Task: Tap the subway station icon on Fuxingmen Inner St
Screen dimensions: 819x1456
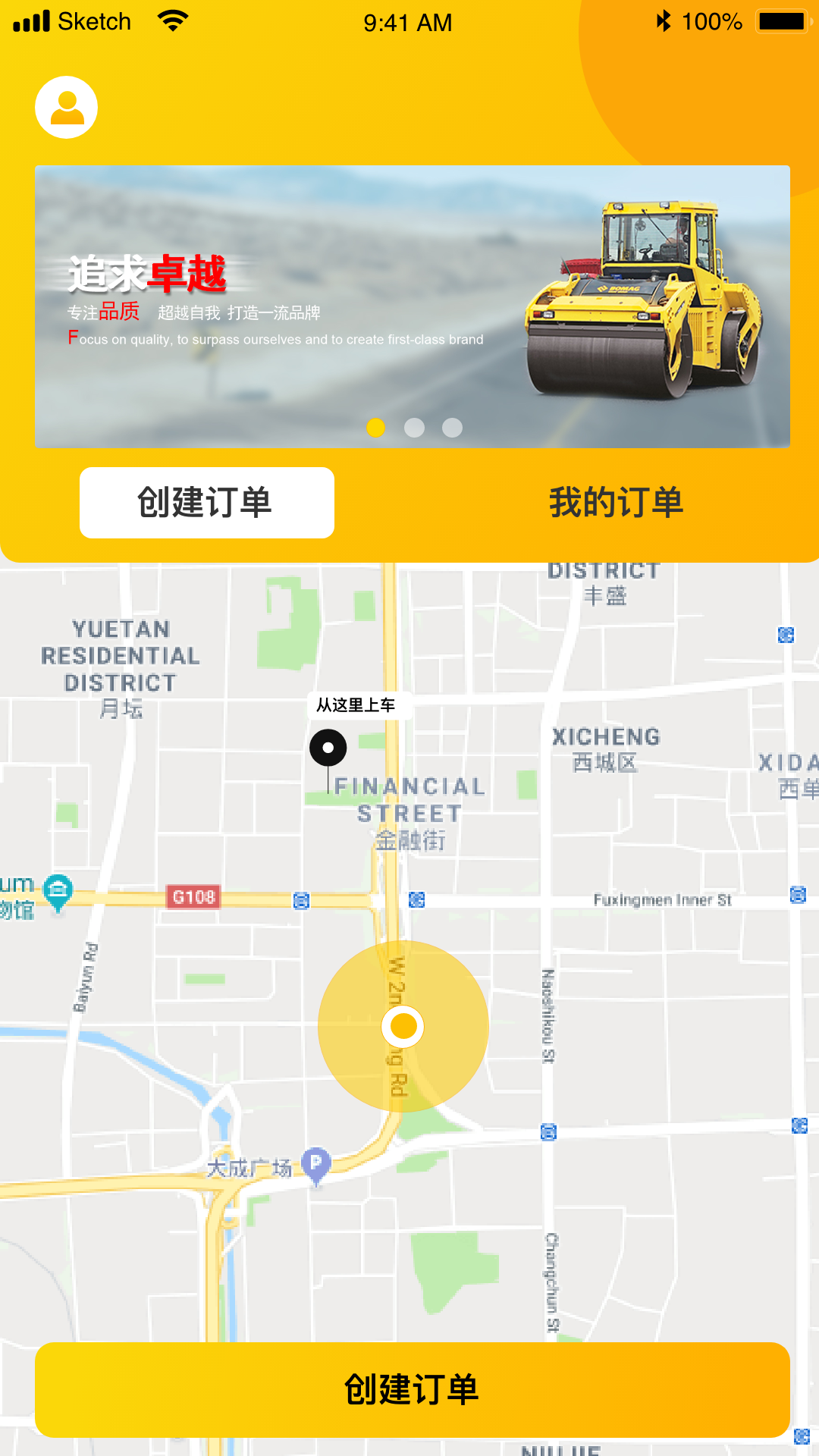Action: tap(416, 901)
